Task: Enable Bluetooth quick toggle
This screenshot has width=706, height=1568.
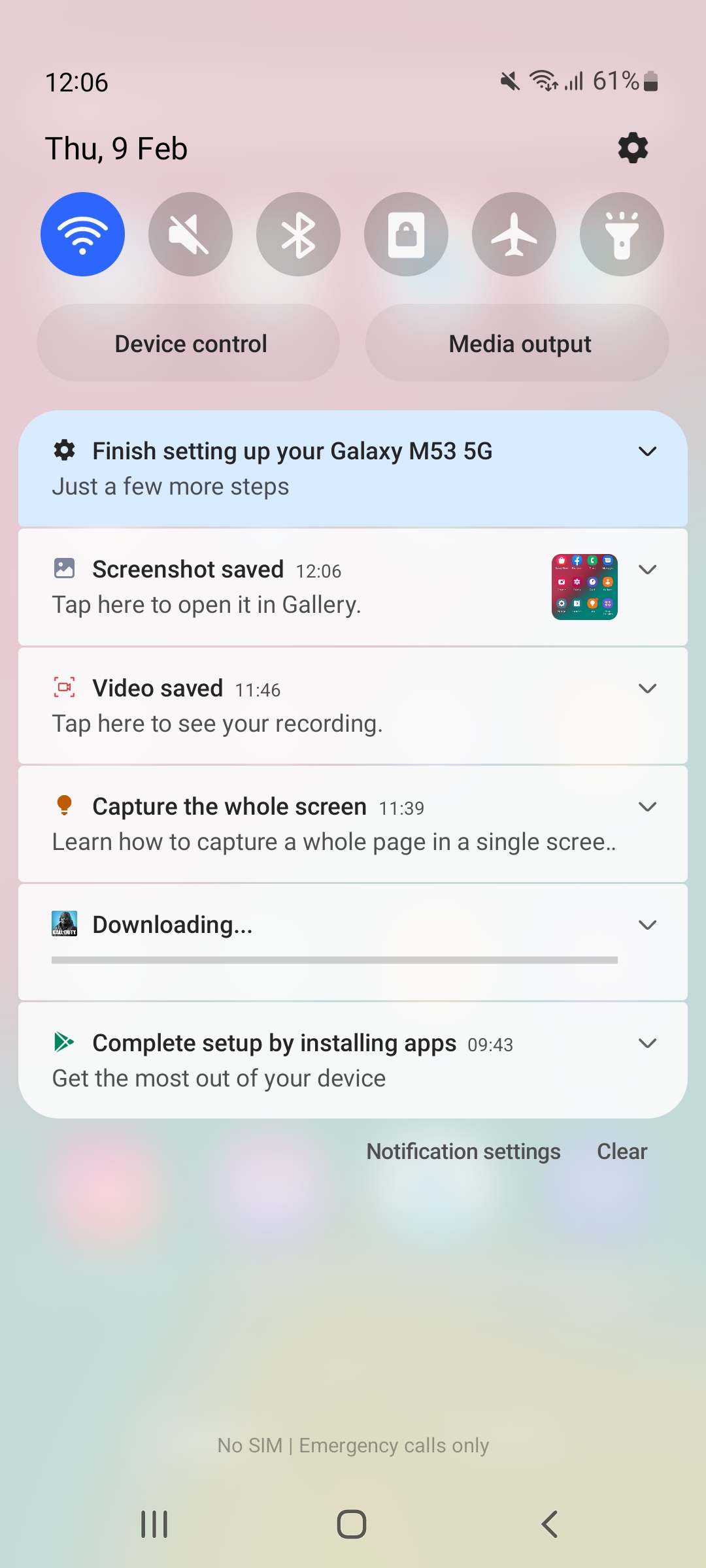Action: [x=298, y=234]
